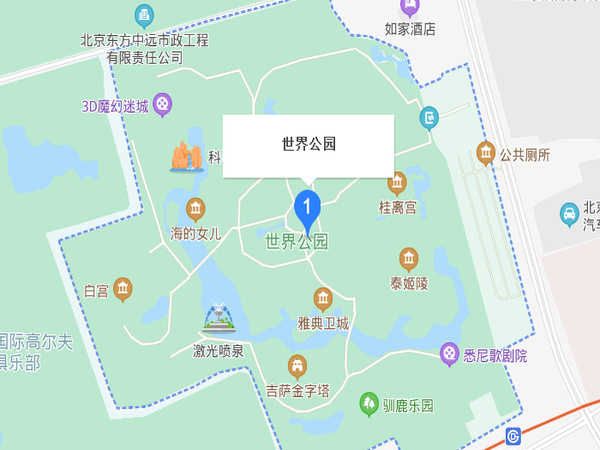
Task: Tap the 北京东方中远市政工程 company marker
Action: point(145,15)
